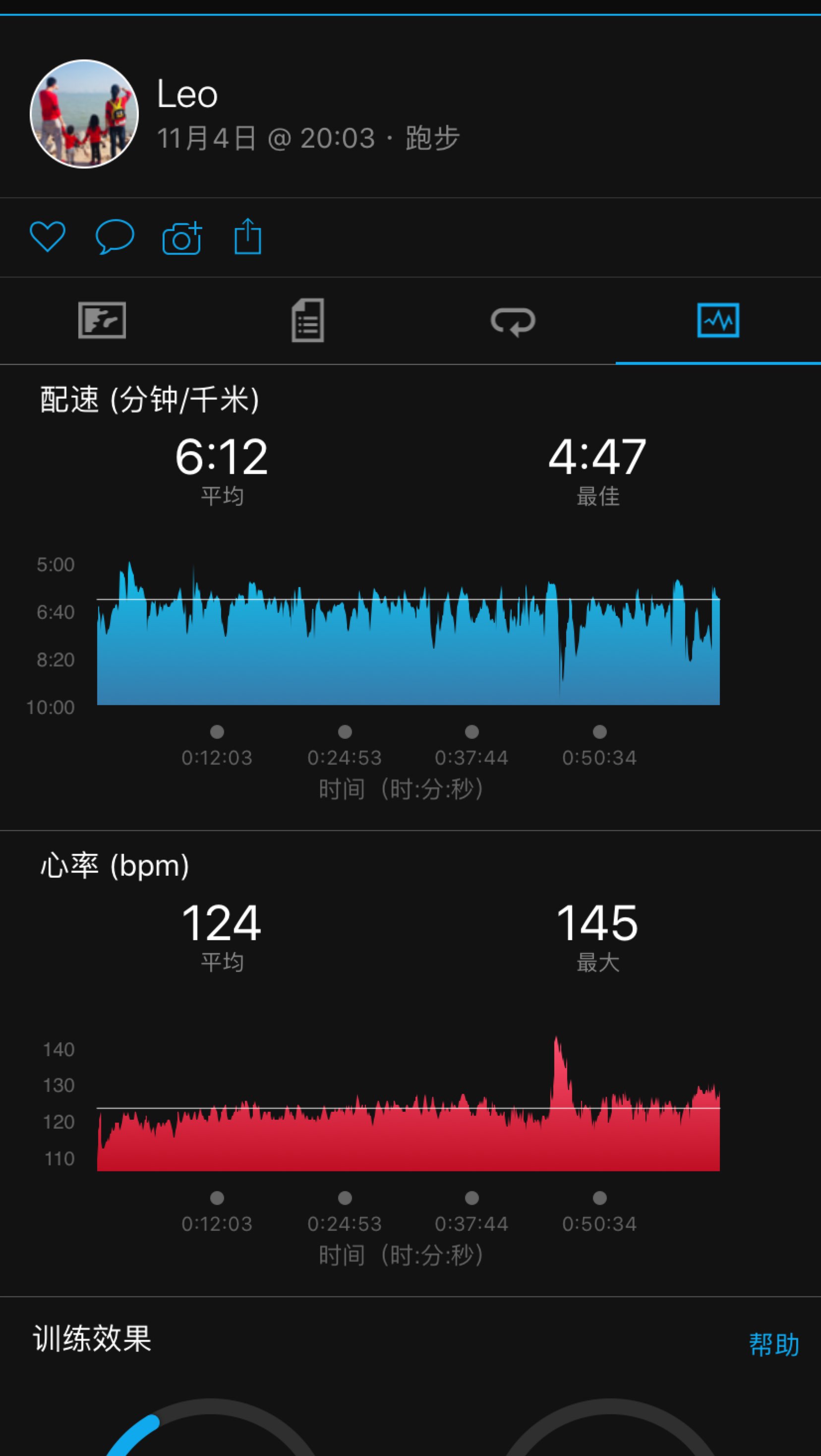Viewport: 821px width, 1456px height.
Task: Share the activity via the share icon
Action: [x=247, y=237]
